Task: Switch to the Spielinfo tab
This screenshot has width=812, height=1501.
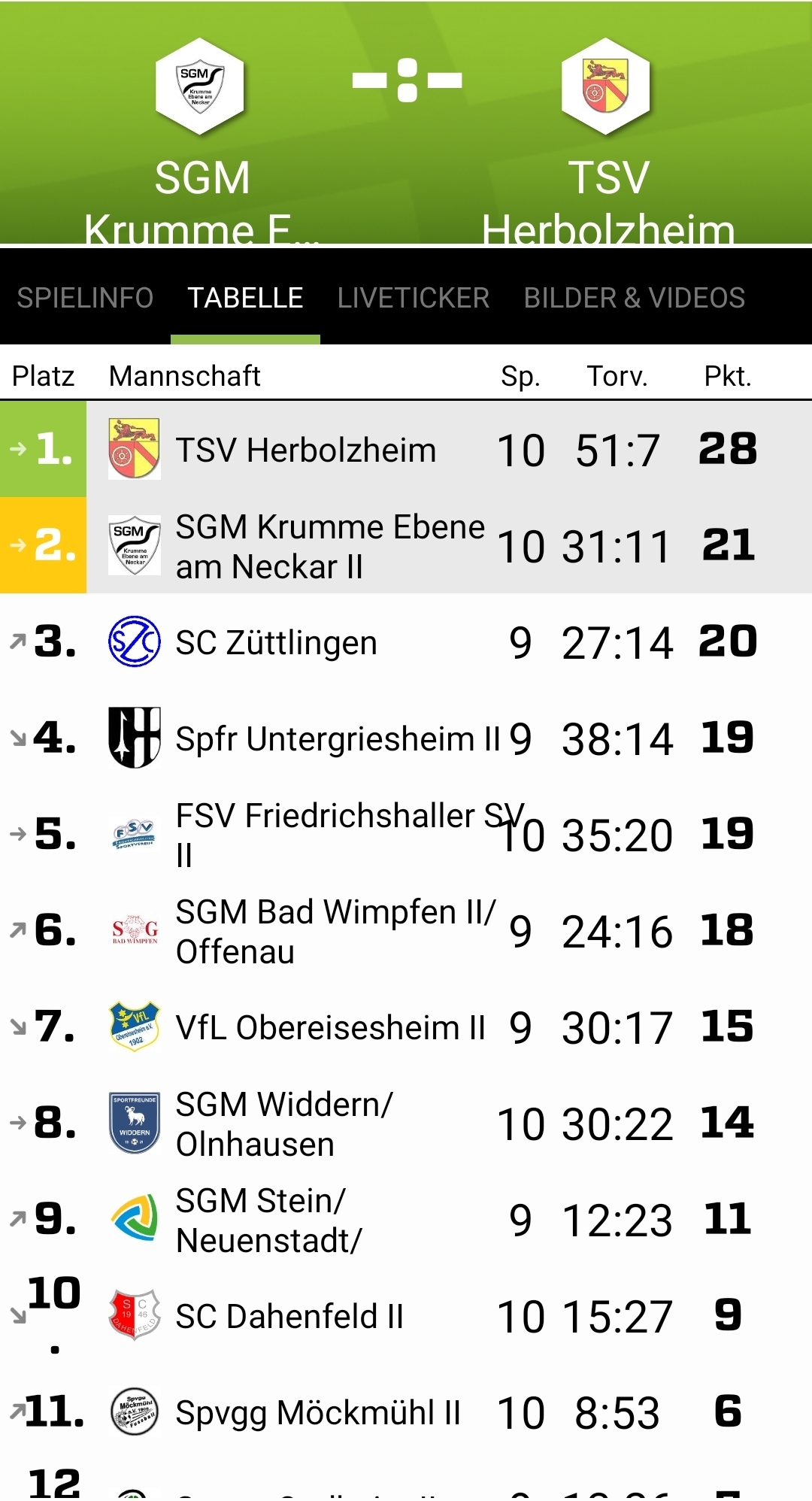Action: click(x=85, y=298)
